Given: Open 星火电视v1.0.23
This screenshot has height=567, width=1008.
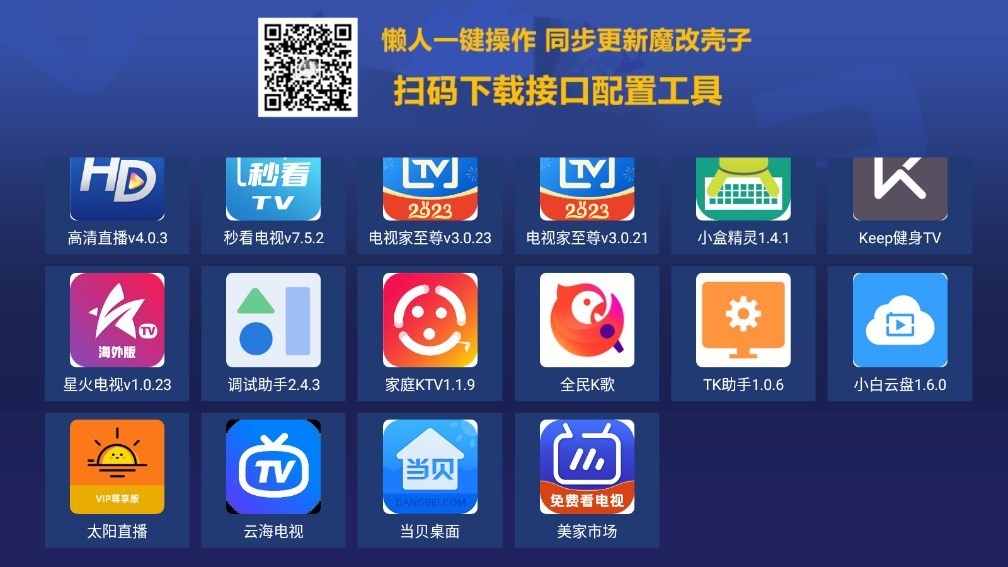Looking at the screenshot, I should click(x=117, y=332).
